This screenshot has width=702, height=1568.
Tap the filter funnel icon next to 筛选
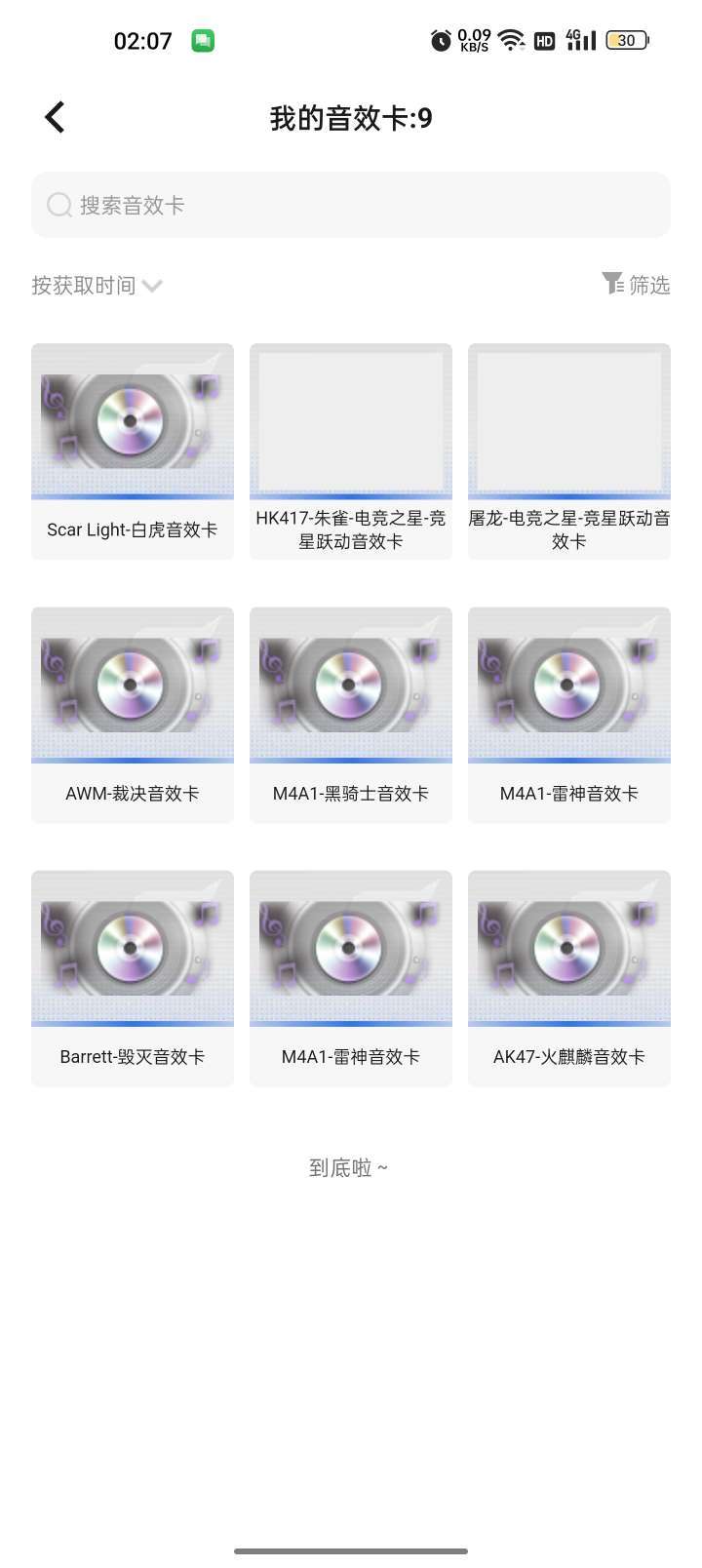pos(613,284)
